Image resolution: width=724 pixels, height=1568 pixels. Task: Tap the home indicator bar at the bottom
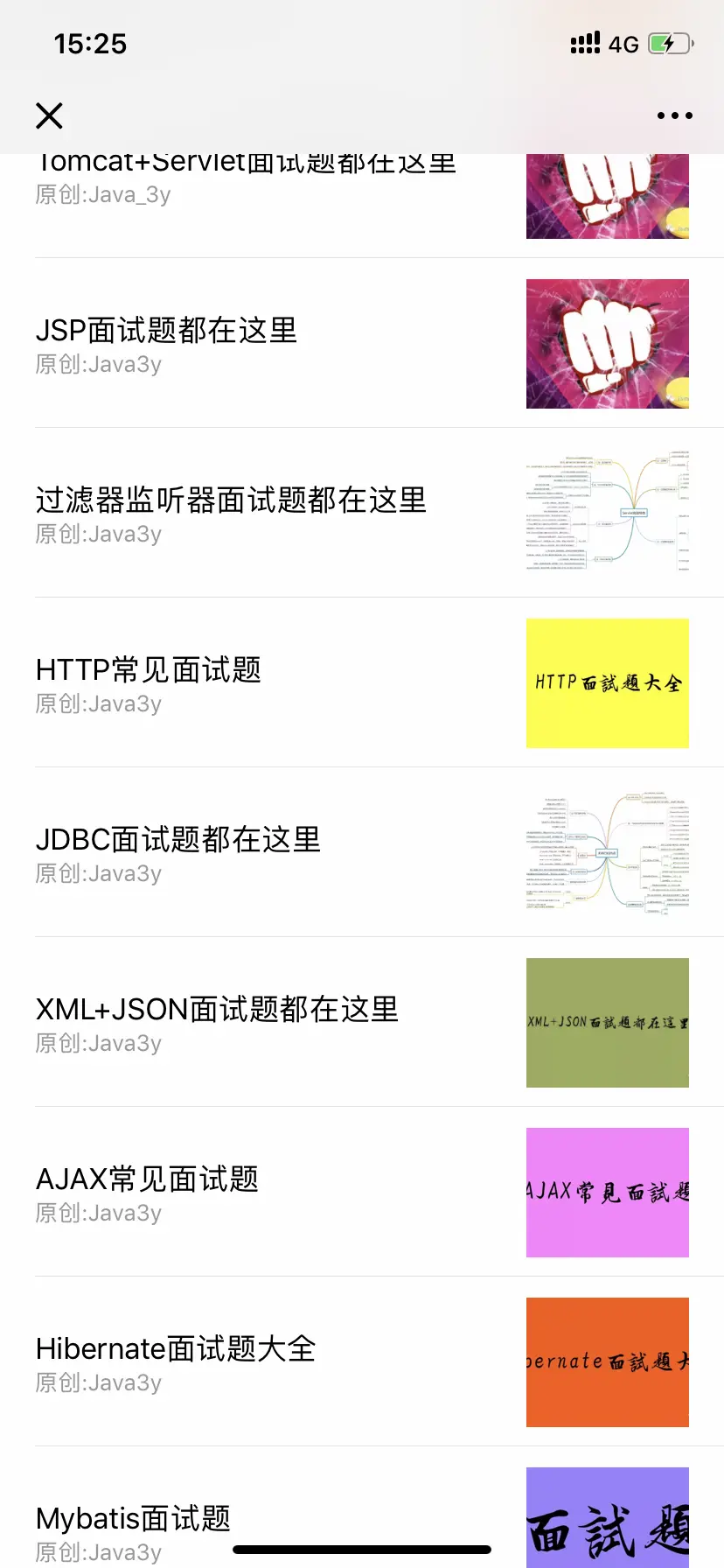[x=362, y=1547]
